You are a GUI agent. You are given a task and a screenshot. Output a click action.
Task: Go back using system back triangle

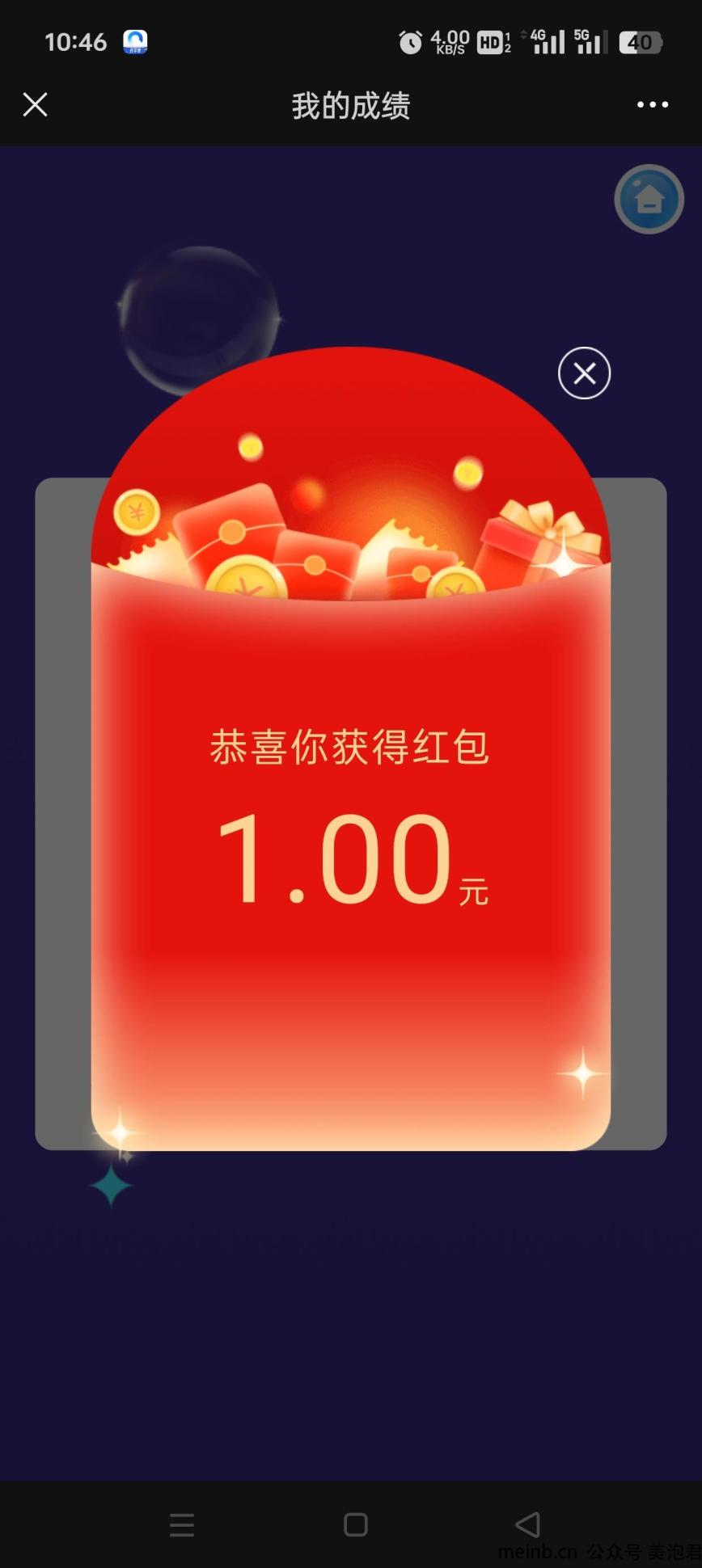tap(528, 1524)
